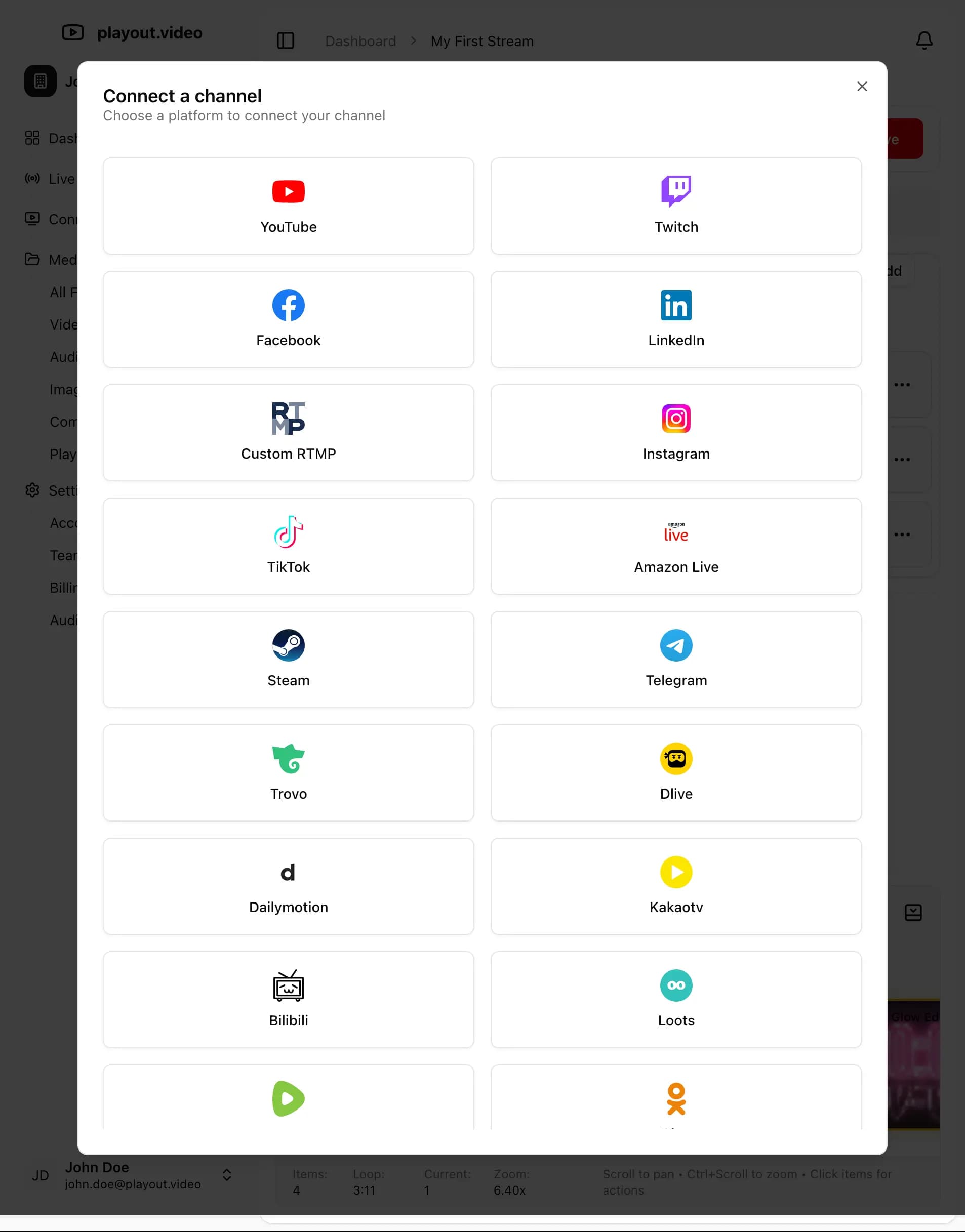Select the Bilibili platform tile

[x=288, y=1000]
